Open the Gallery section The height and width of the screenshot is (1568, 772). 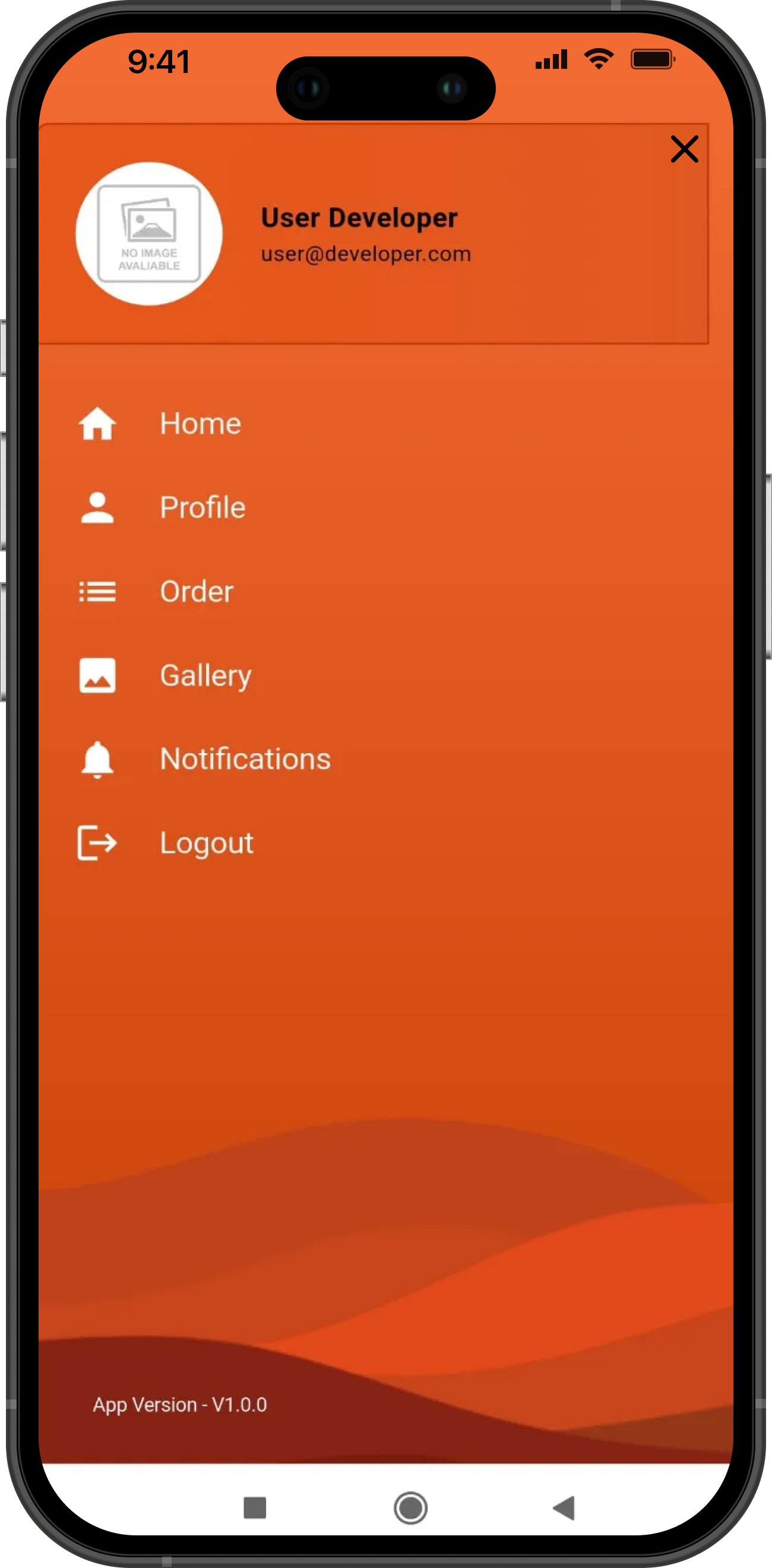[x=205, y=675]
